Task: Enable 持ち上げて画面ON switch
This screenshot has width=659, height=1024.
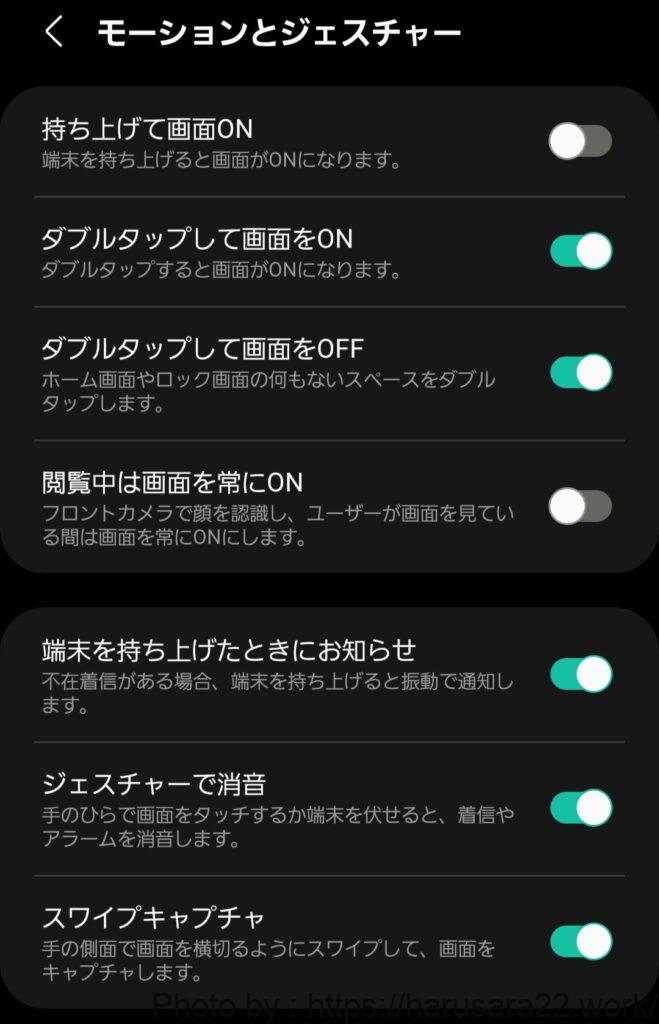Action: click(580, 142)
